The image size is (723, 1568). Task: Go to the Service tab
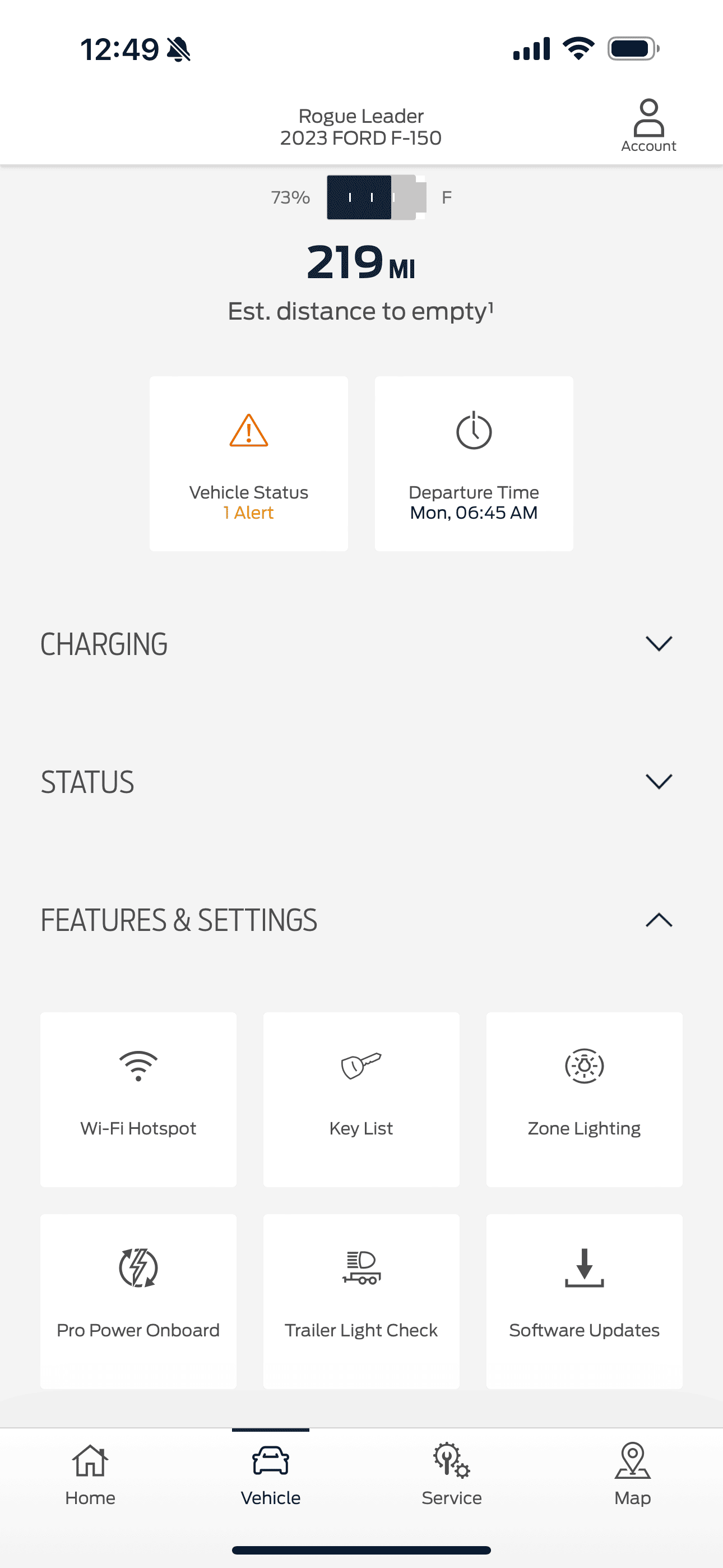[x=452, y=1474]
